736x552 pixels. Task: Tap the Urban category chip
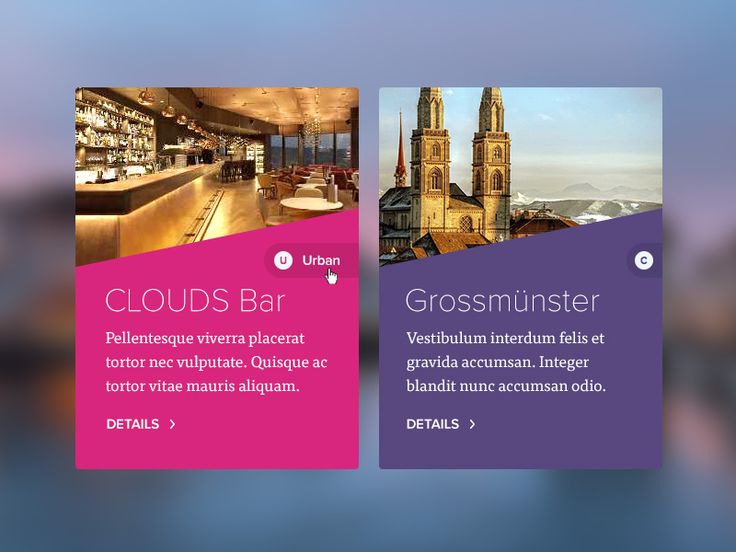(x=311, y=261)
